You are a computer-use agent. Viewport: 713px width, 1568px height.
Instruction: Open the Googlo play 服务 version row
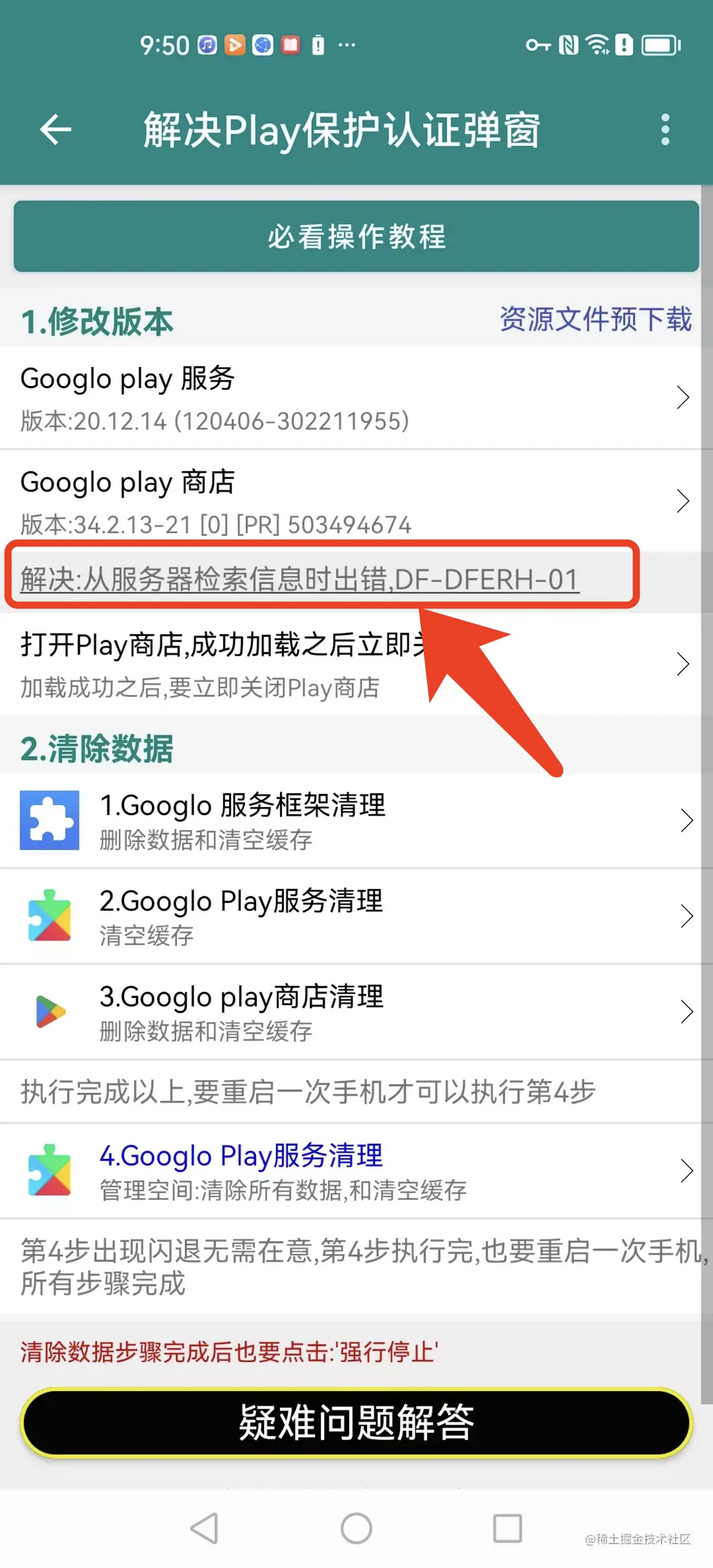coord(350,398)
